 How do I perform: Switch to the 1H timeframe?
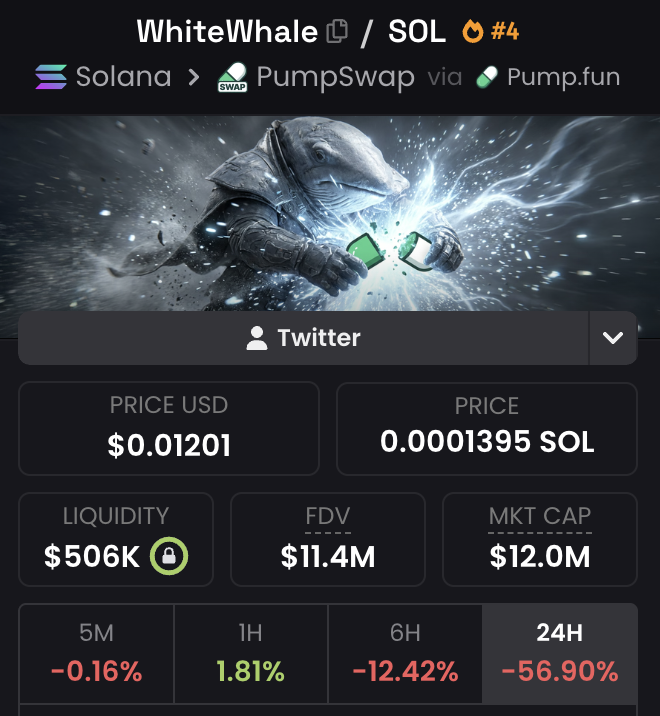point(251,654)
